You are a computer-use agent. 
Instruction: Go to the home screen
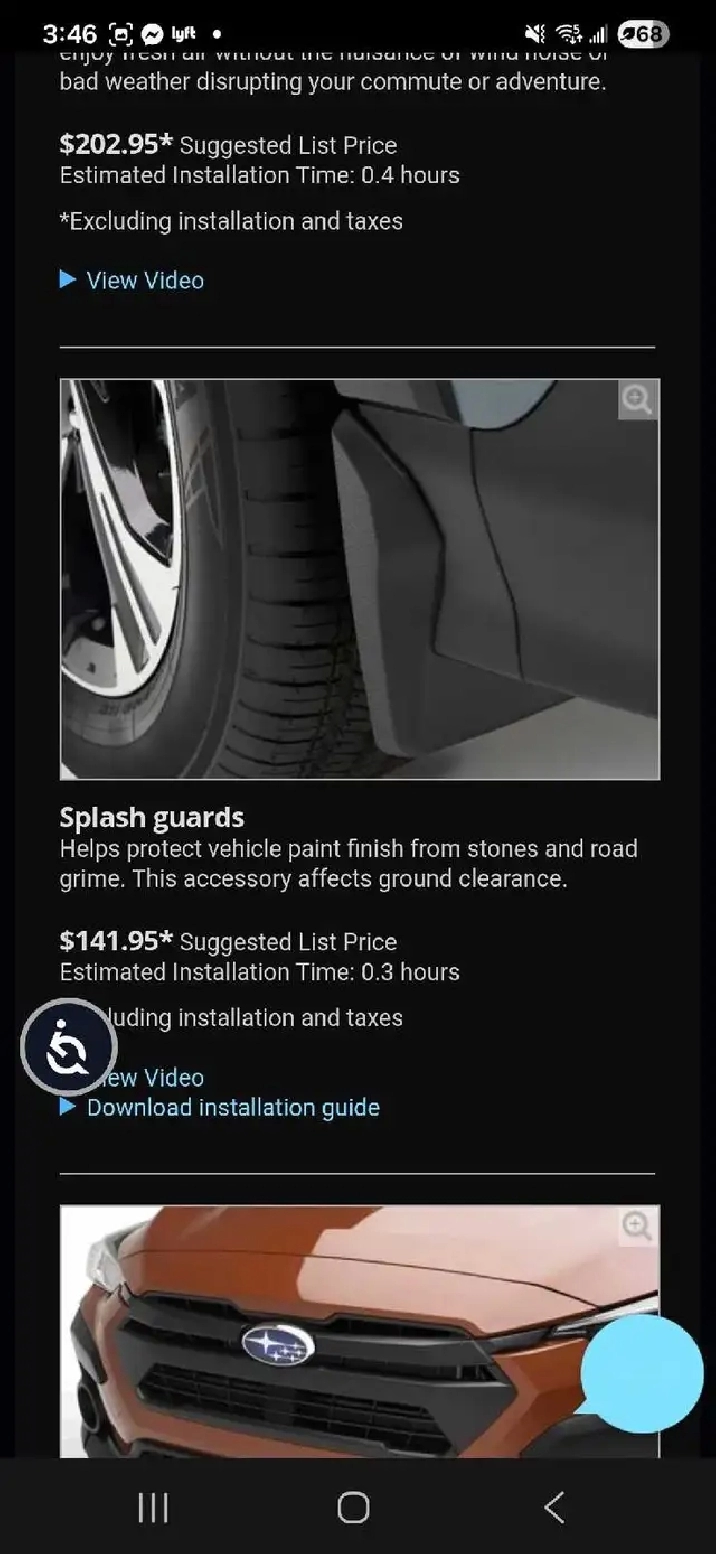pos(353,1507)
